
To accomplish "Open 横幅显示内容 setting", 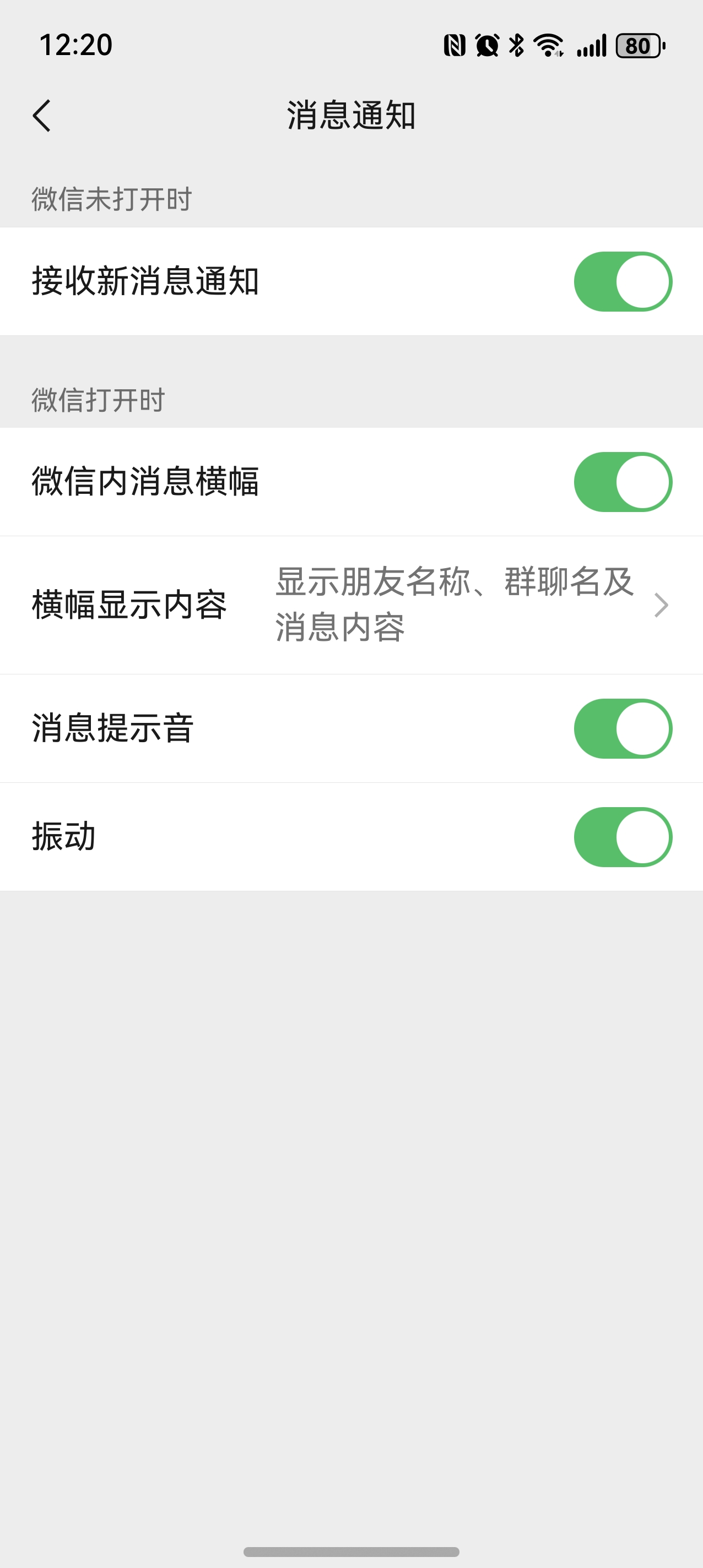I will [351, 605].
